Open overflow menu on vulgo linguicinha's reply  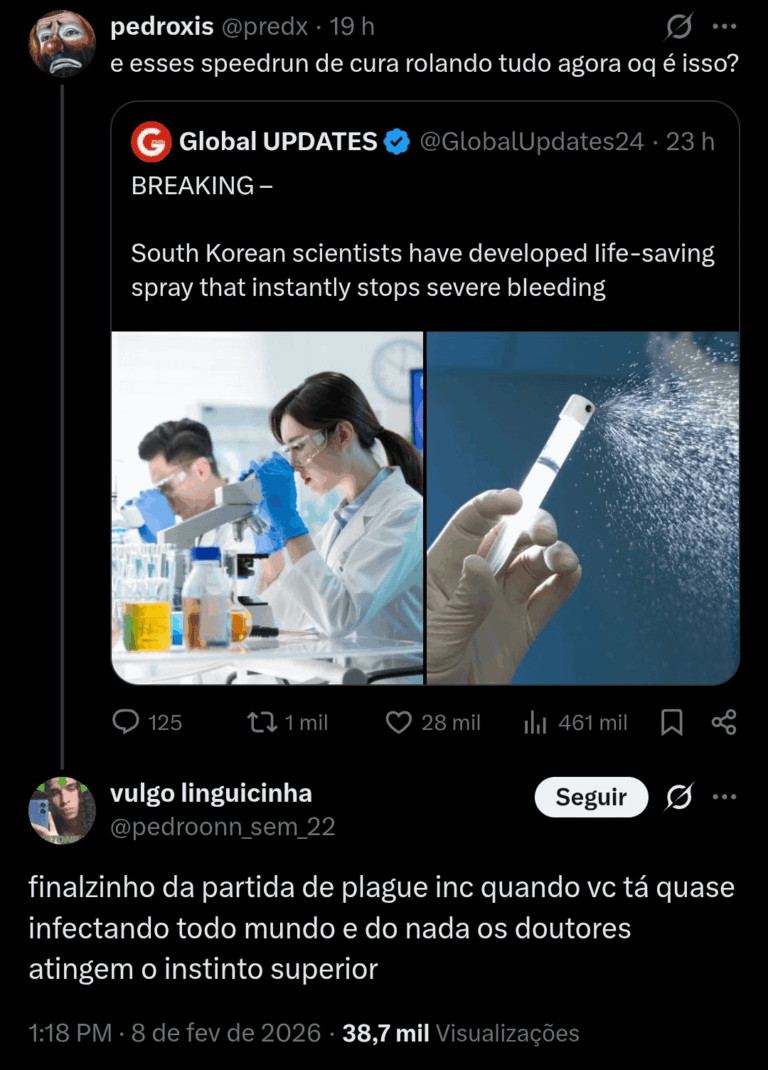724,797
